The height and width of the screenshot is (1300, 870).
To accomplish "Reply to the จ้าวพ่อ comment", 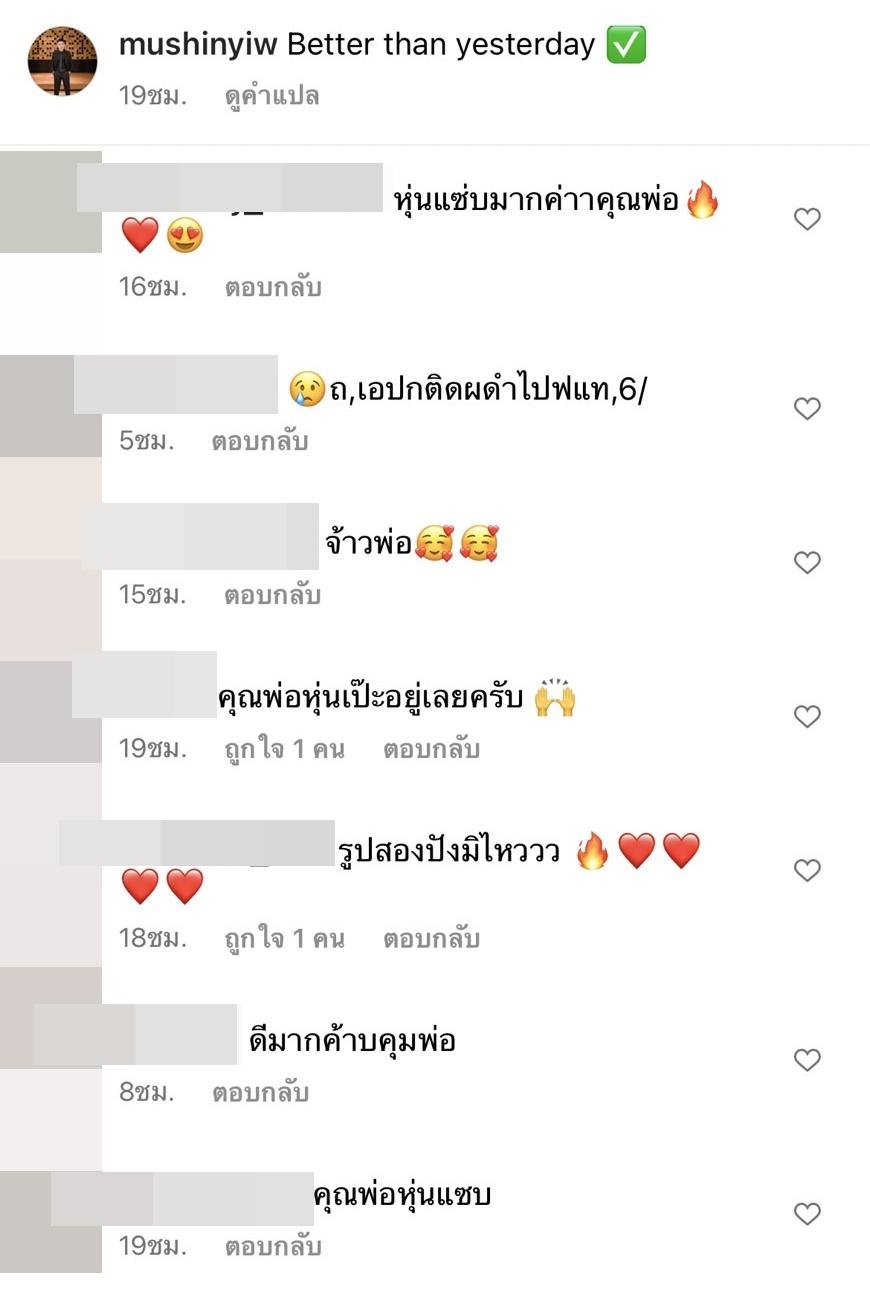I will pyautogui.click(x=272, y=595).
